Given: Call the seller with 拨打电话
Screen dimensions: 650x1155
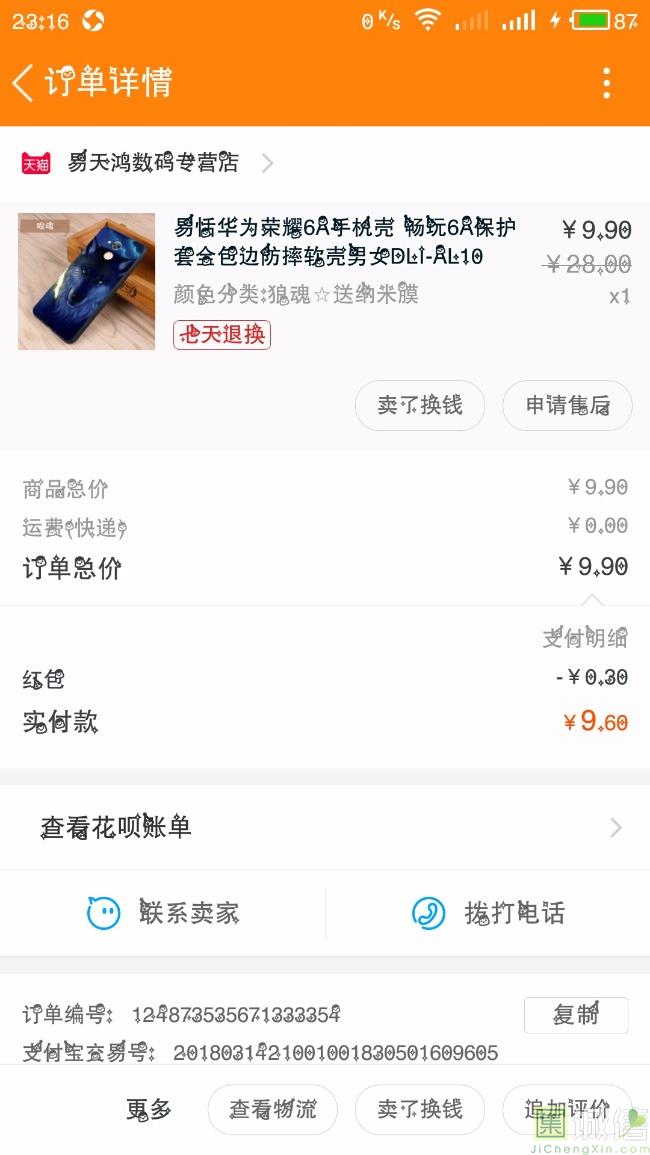Looking at the screenshot, I should pyautogui.click(x=488, y=913).
